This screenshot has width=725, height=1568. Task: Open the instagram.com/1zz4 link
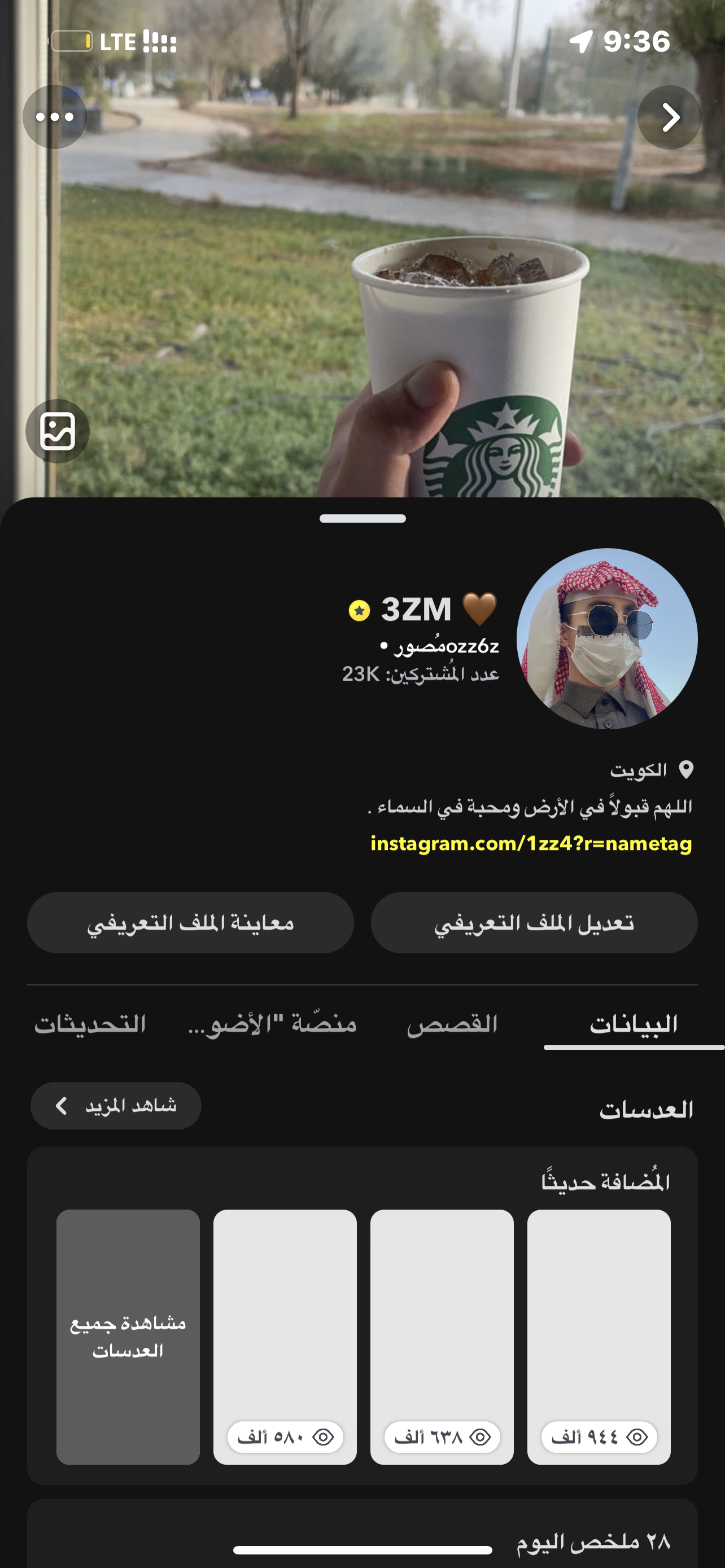(x=531, y=844)
